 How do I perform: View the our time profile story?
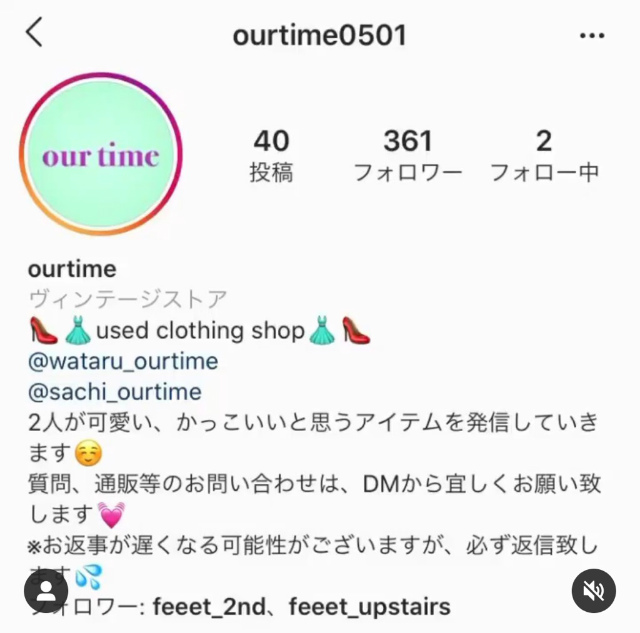(100, 156)
